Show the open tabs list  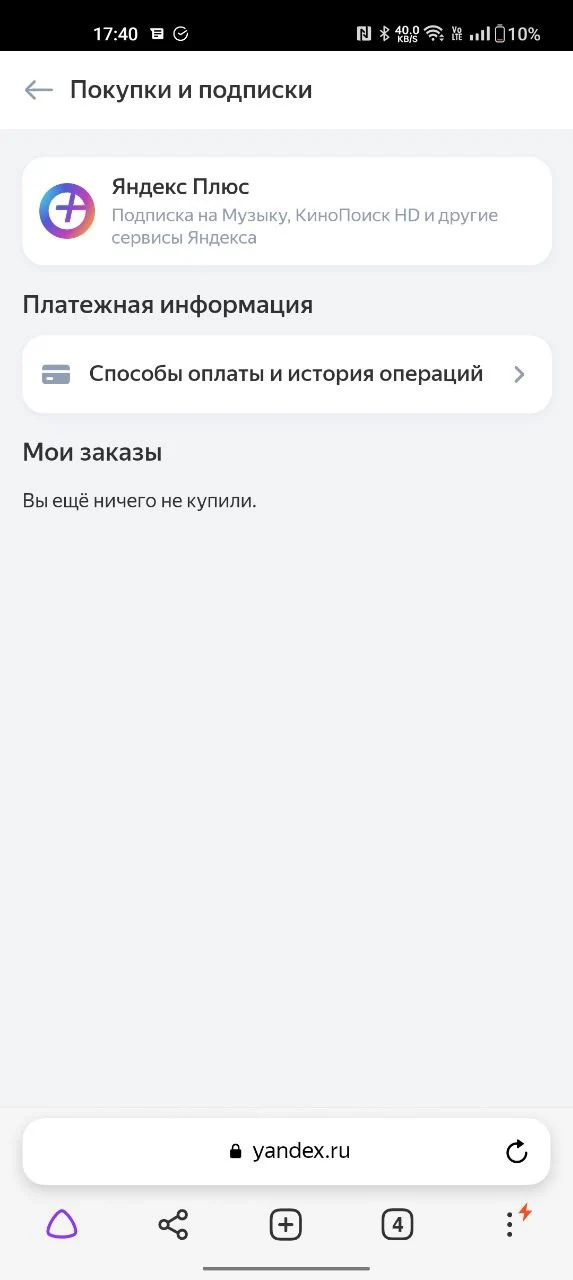(x=397, y=1224)
